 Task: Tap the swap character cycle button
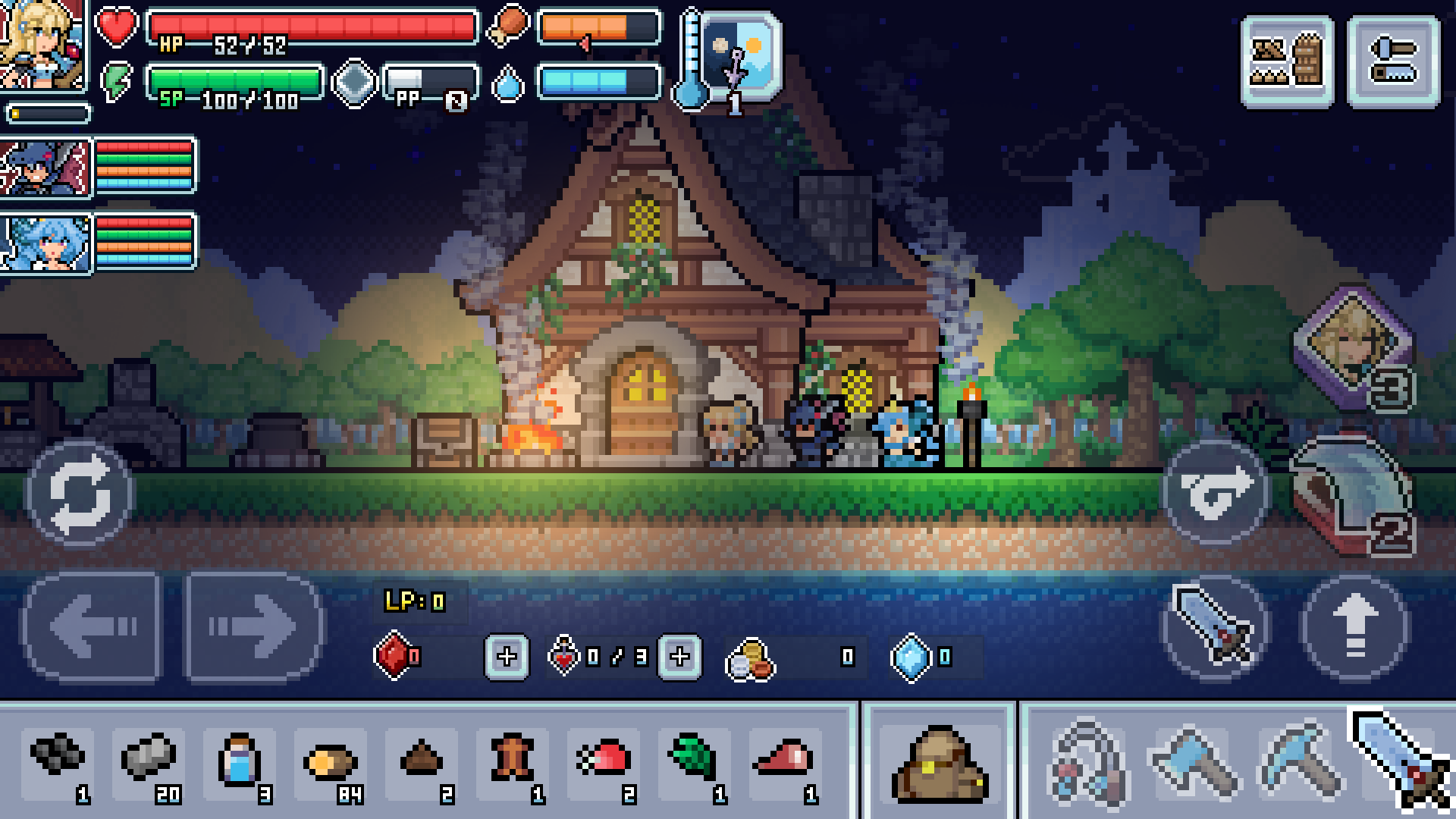point(80,494)
